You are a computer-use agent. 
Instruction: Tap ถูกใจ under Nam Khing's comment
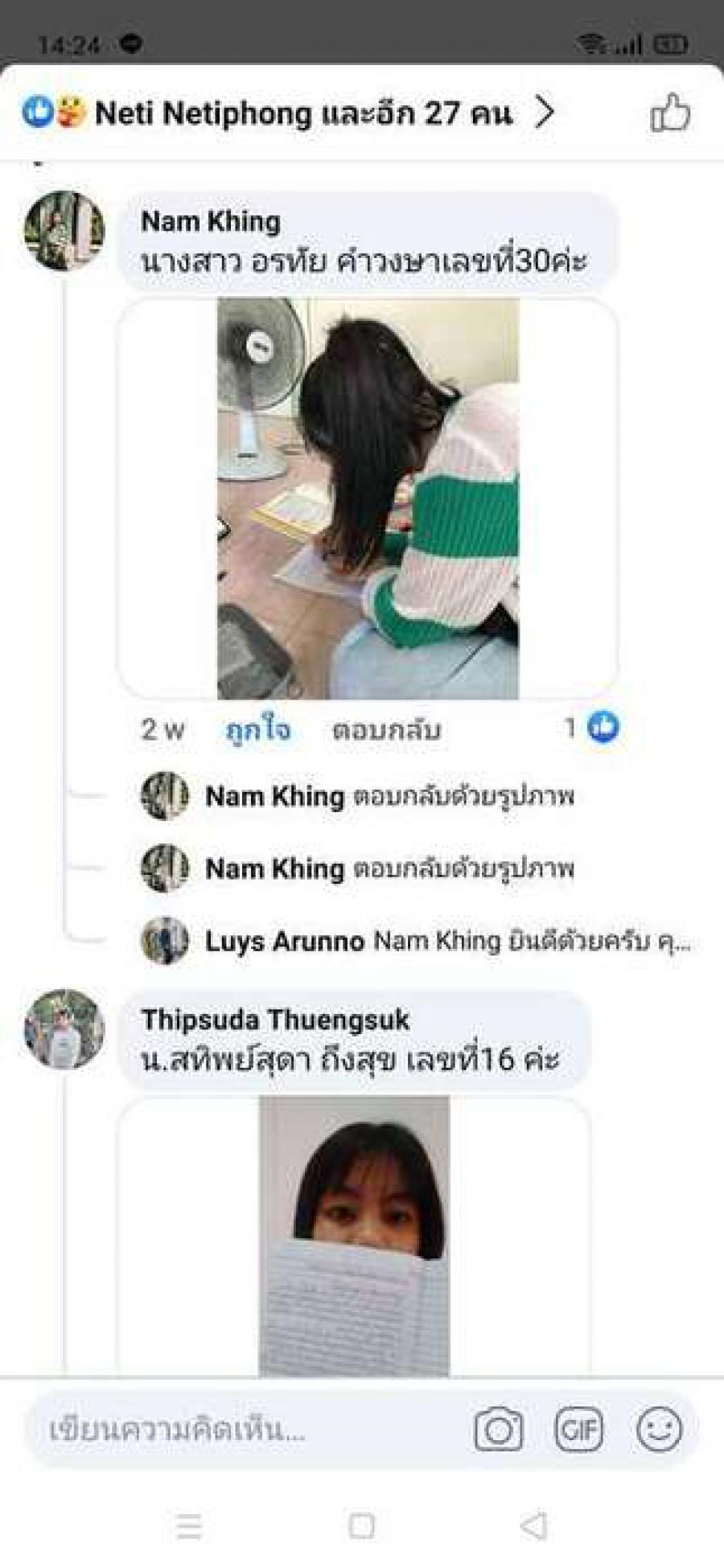pyautogui.click(x=257, y=729)
